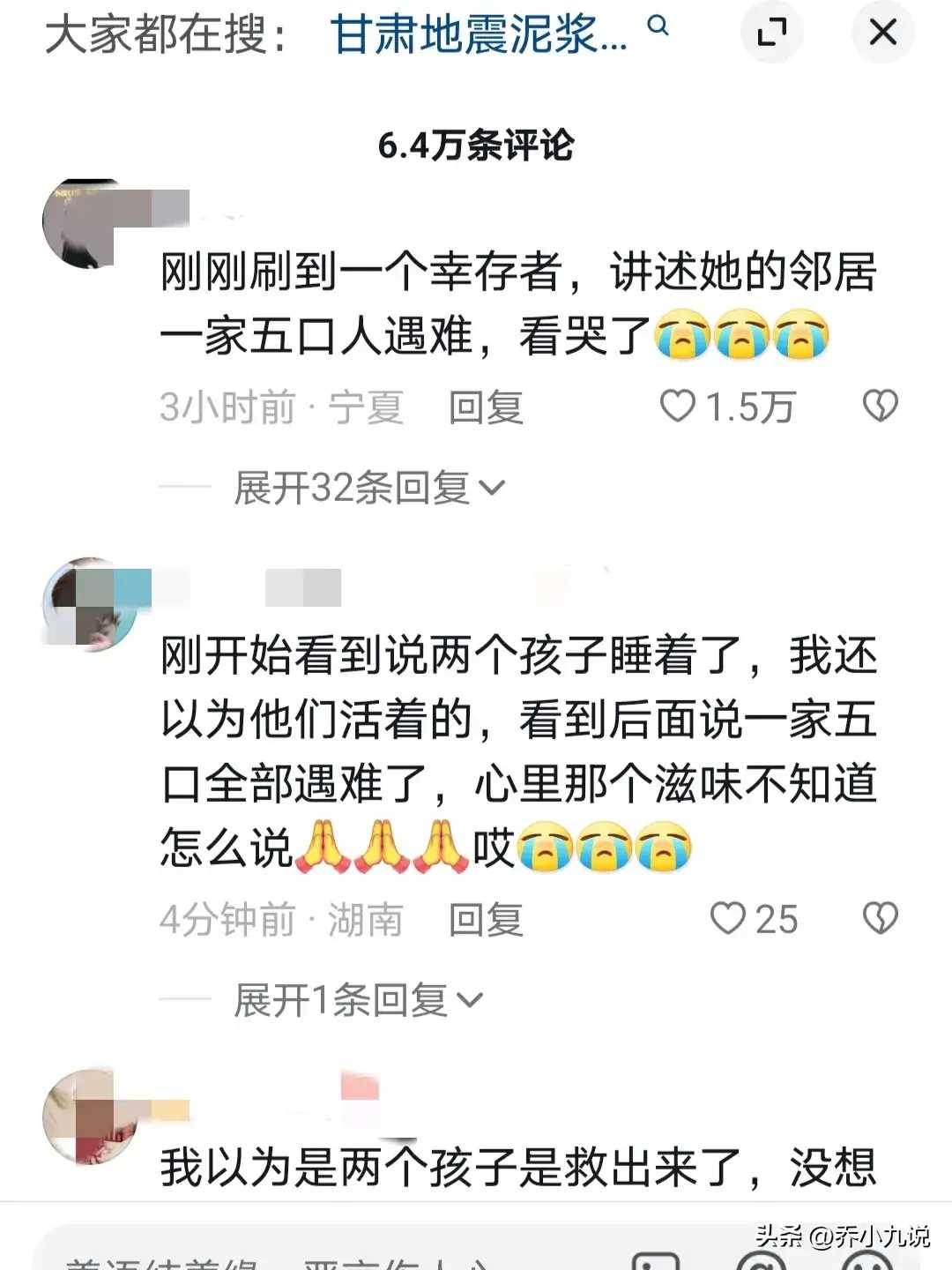
Task: Reply to the Hunan comment
Action: pyautogui.click(x=486, y=920)
